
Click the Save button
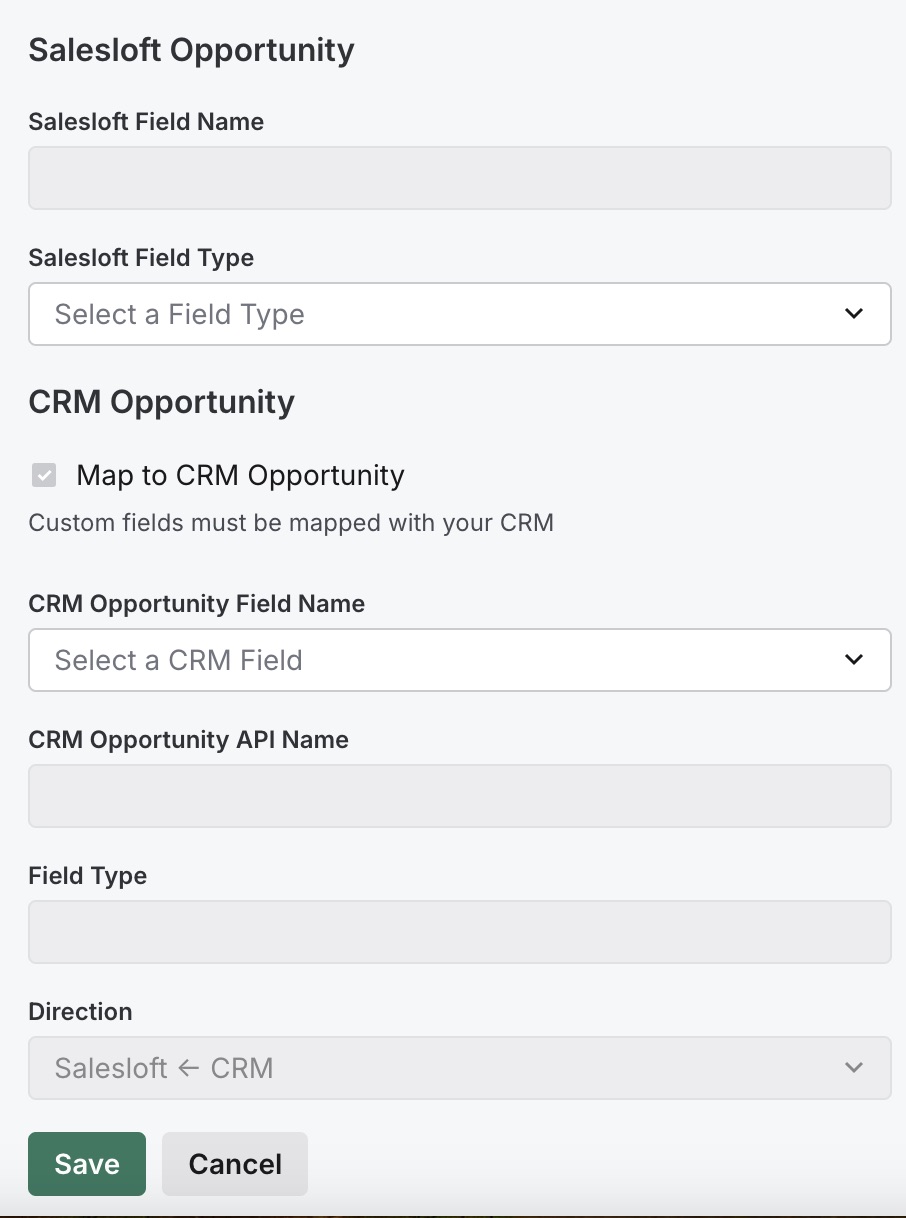point(86,1163)
